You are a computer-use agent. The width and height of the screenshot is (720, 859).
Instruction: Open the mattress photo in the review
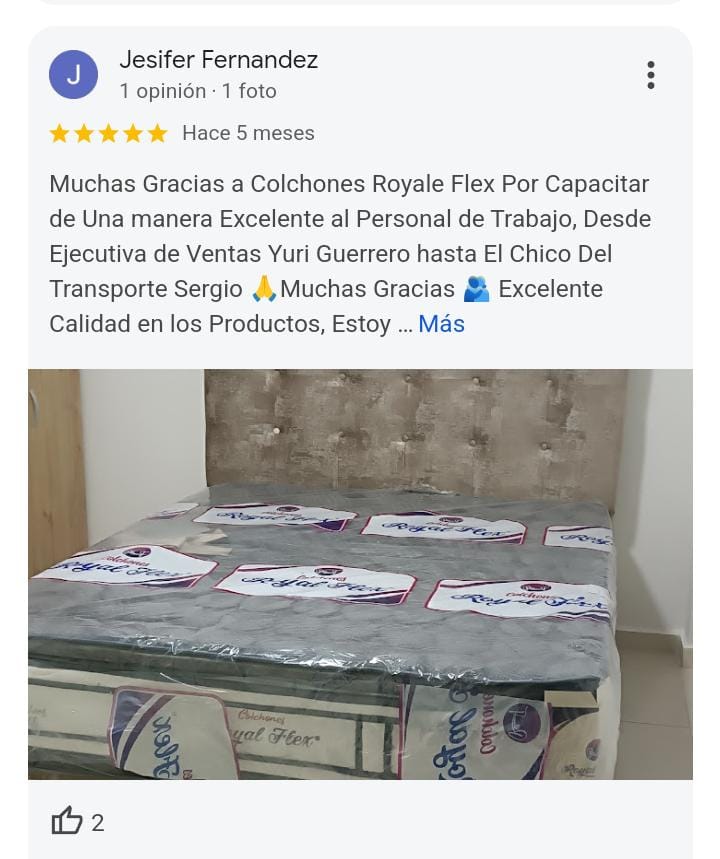pos(360,574)
